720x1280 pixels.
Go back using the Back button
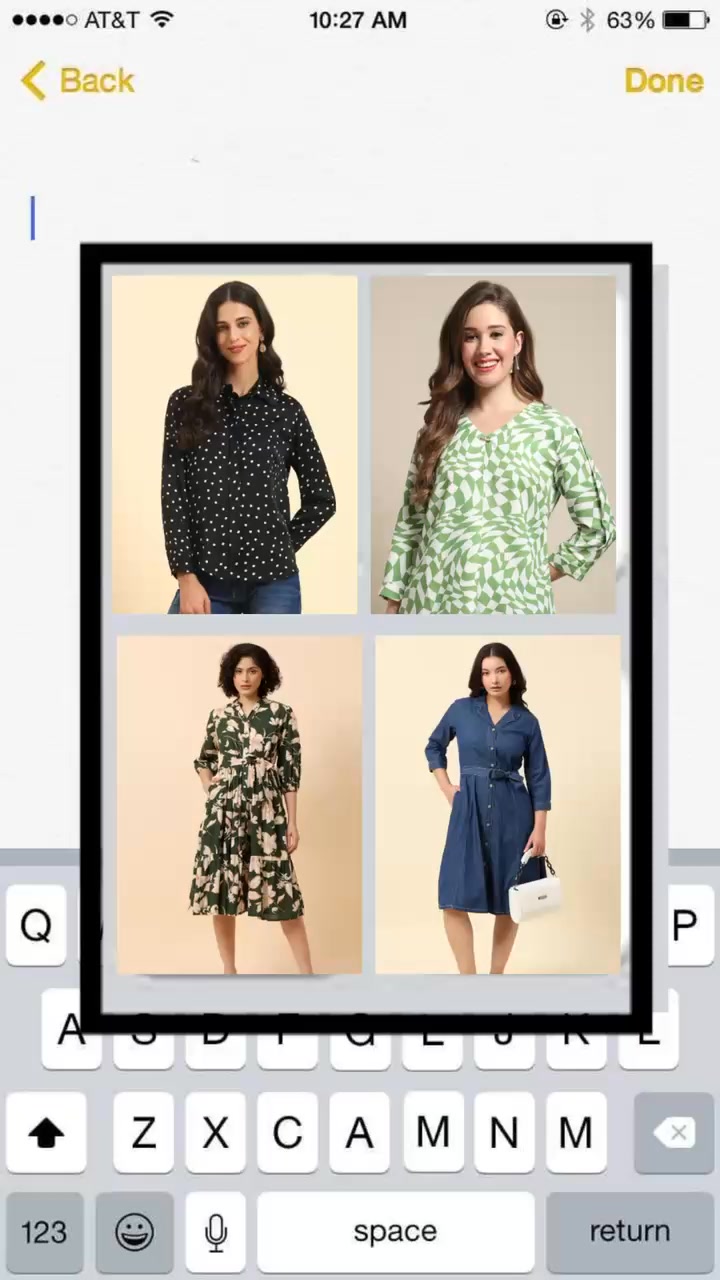(76, 80)
